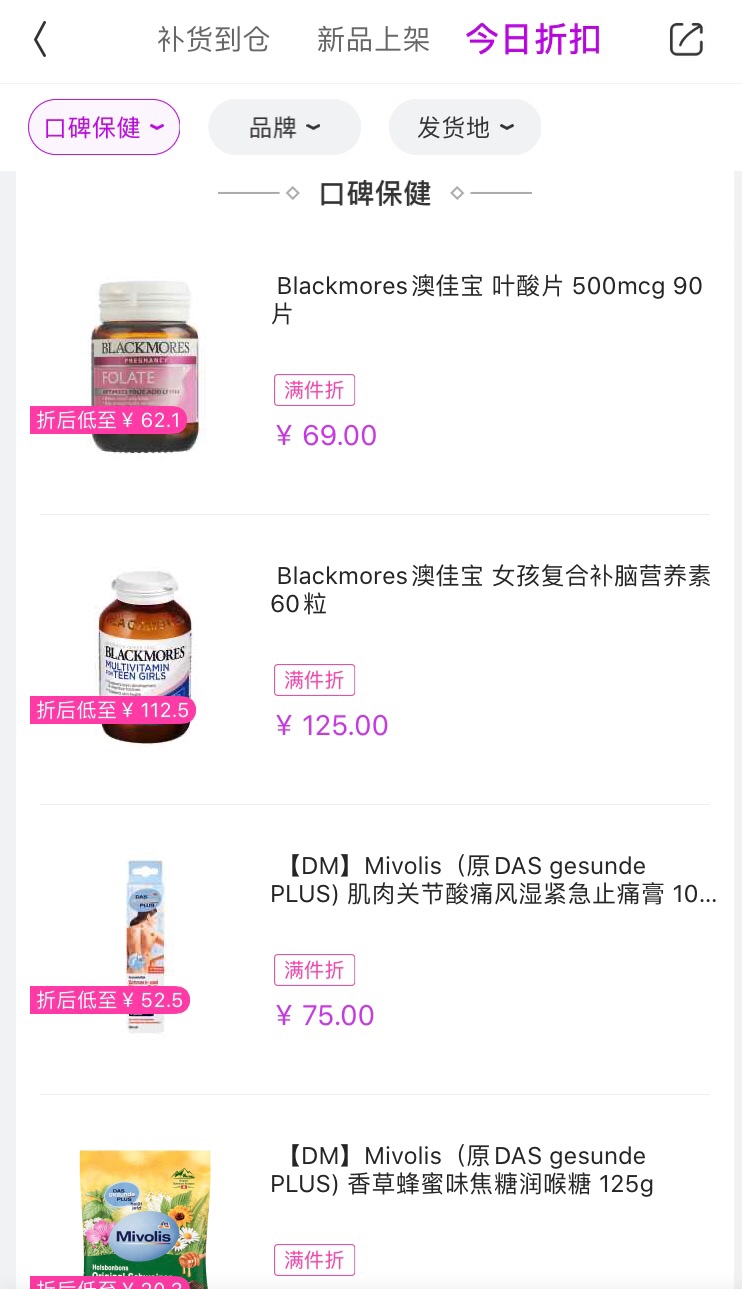Image resolution: width=742 pixels, height=1289 pixels.
Task: Switch to the 新品上架 tab
Action: click(x=373, y=40)
